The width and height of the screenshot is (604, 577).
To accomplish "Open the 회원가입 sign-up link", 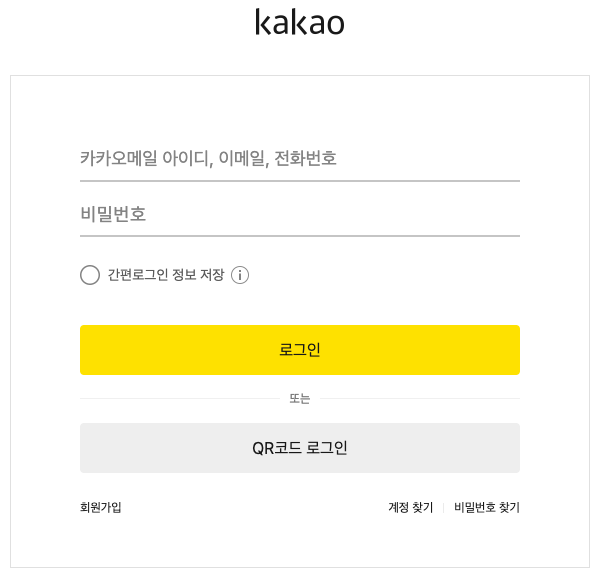I will coord(101,507).
